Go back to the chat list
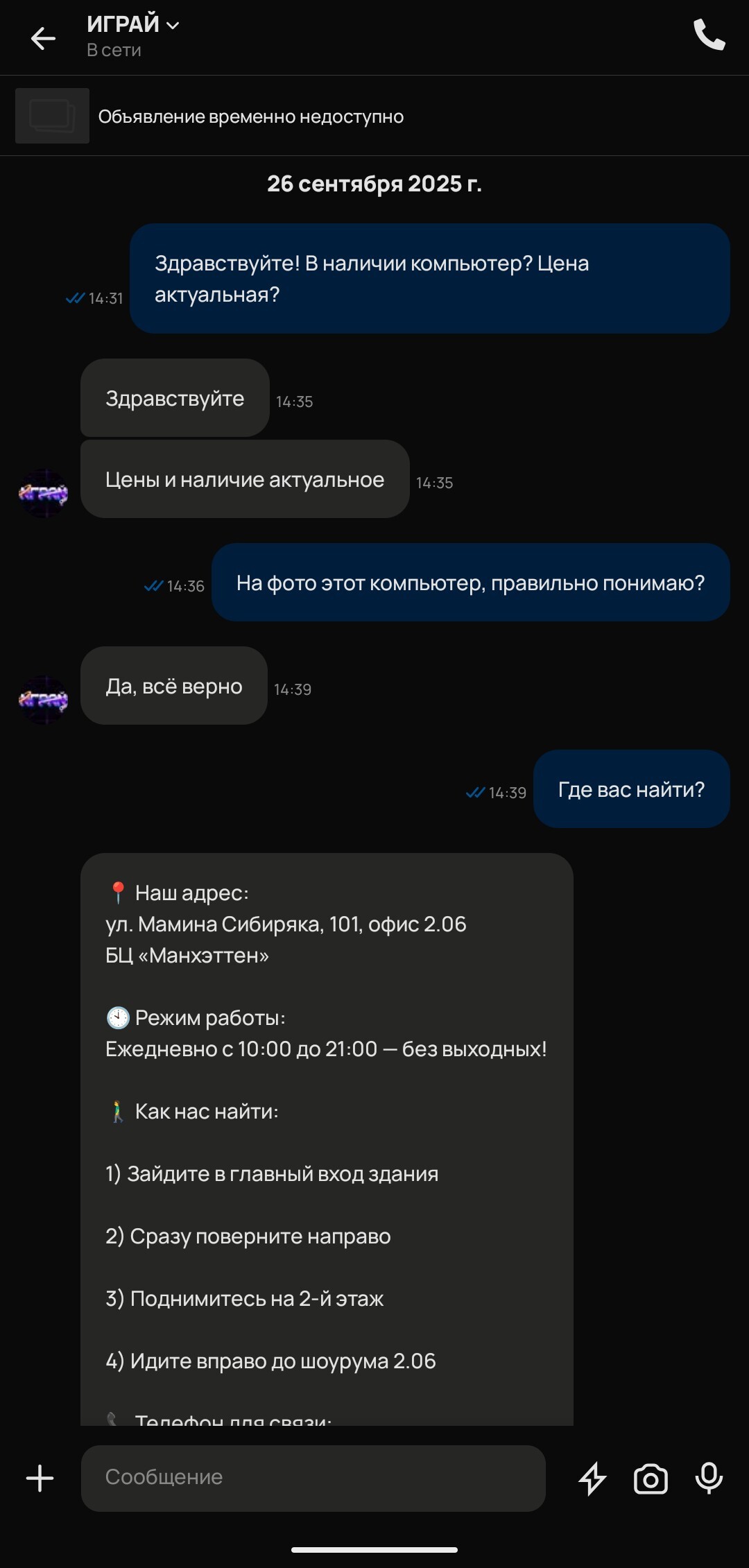Screen dimensions: 749x1568 coord(43,38)
